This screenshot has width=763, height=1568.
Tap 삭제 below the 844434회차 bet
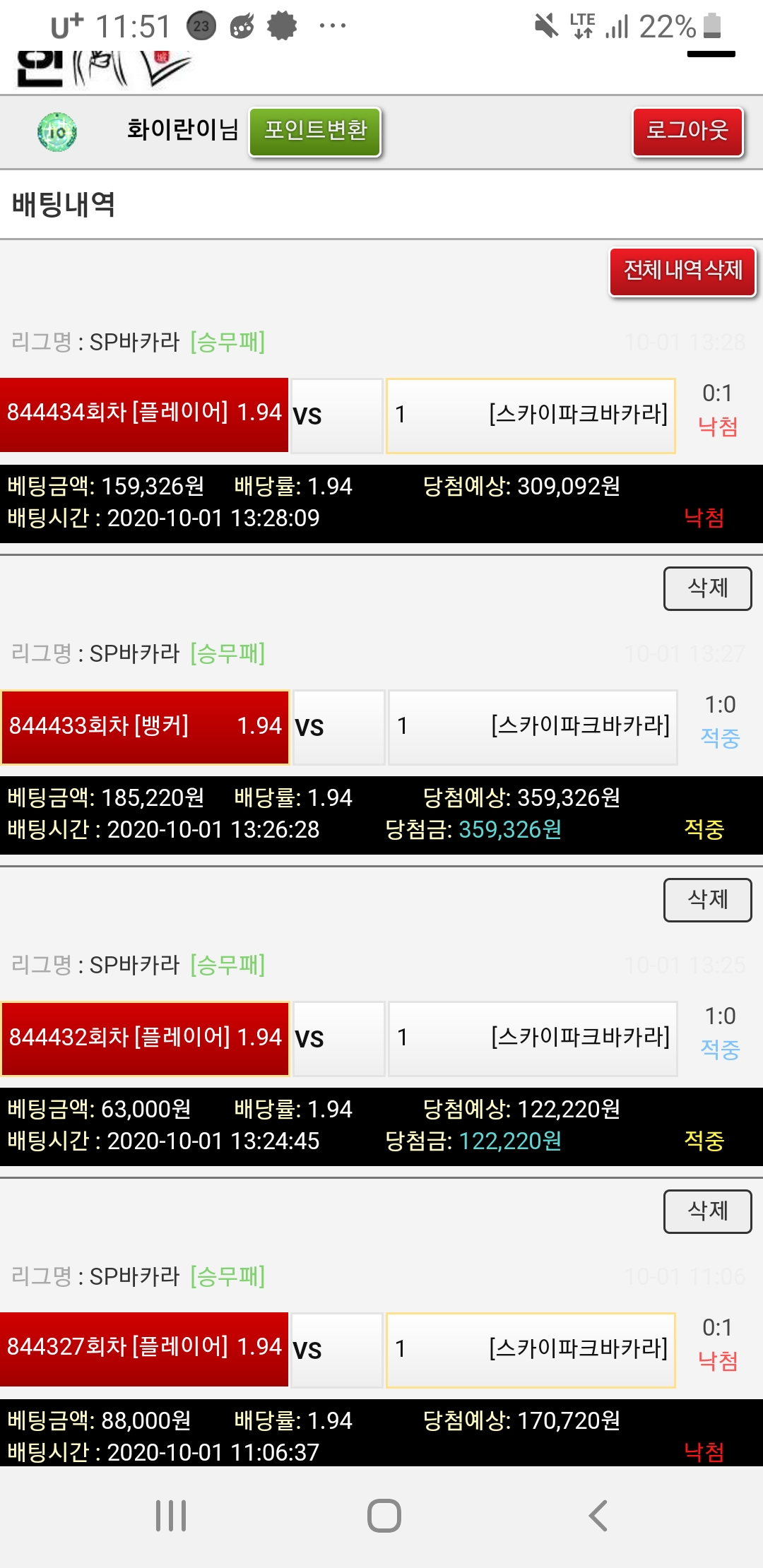pos(707,588)
